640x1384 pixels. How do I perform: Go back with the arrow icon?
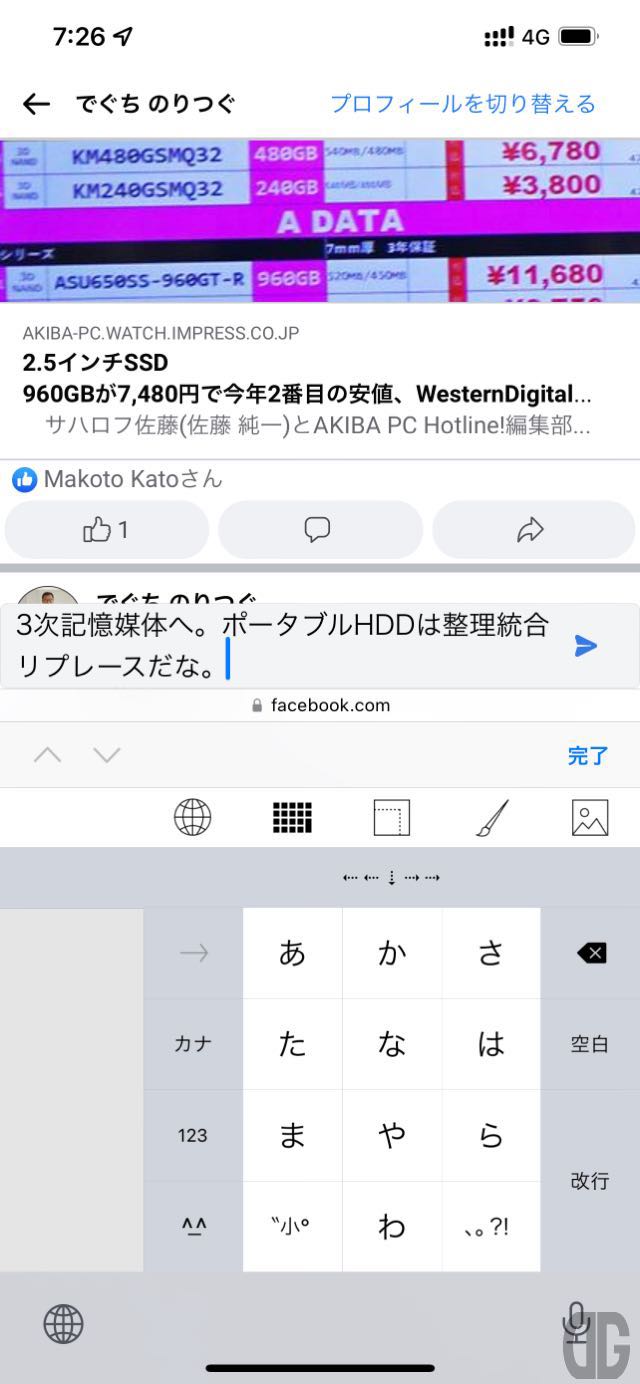click(37, 104)
